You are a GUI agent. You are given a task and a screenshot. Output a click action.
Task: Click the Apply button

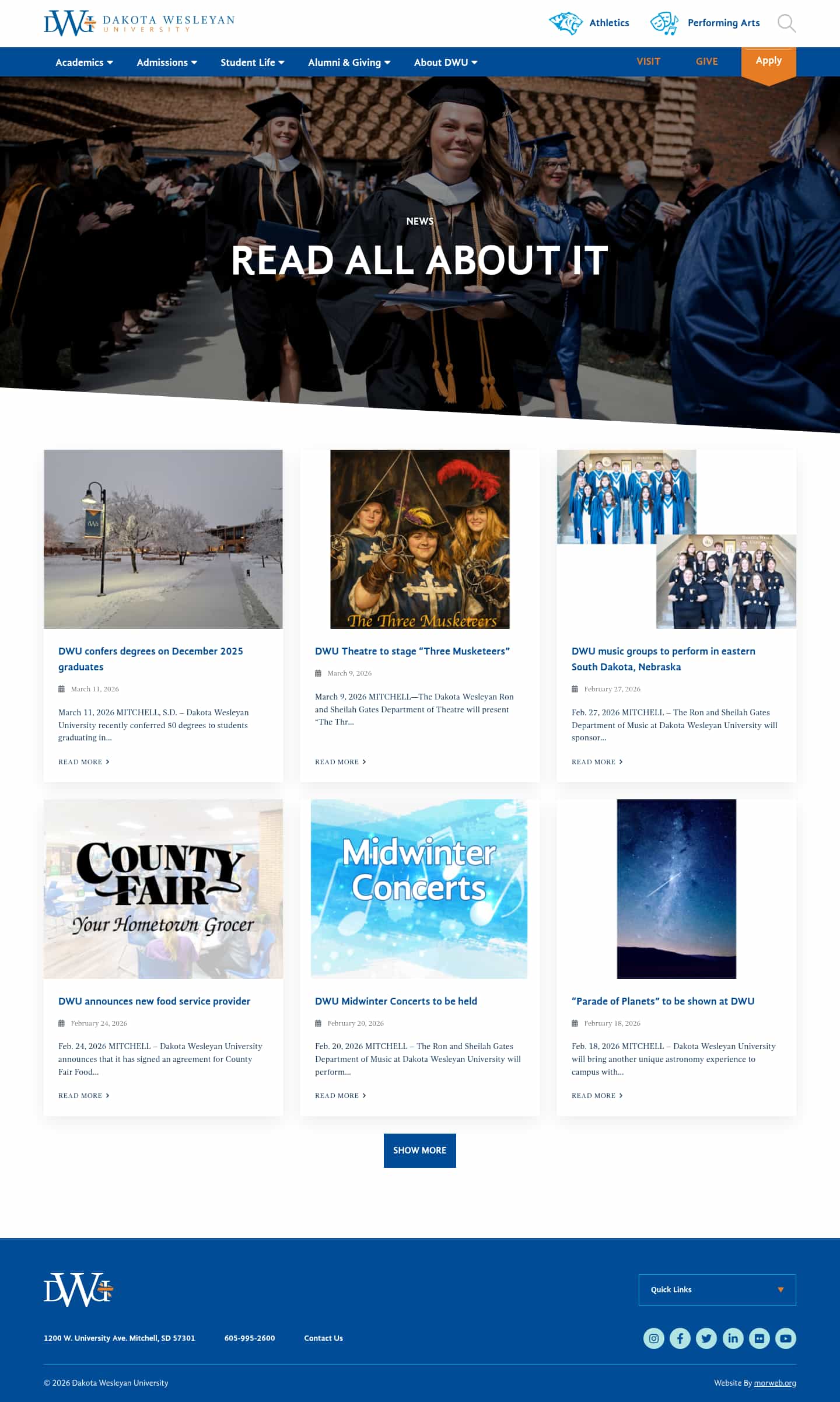[769, 61]
